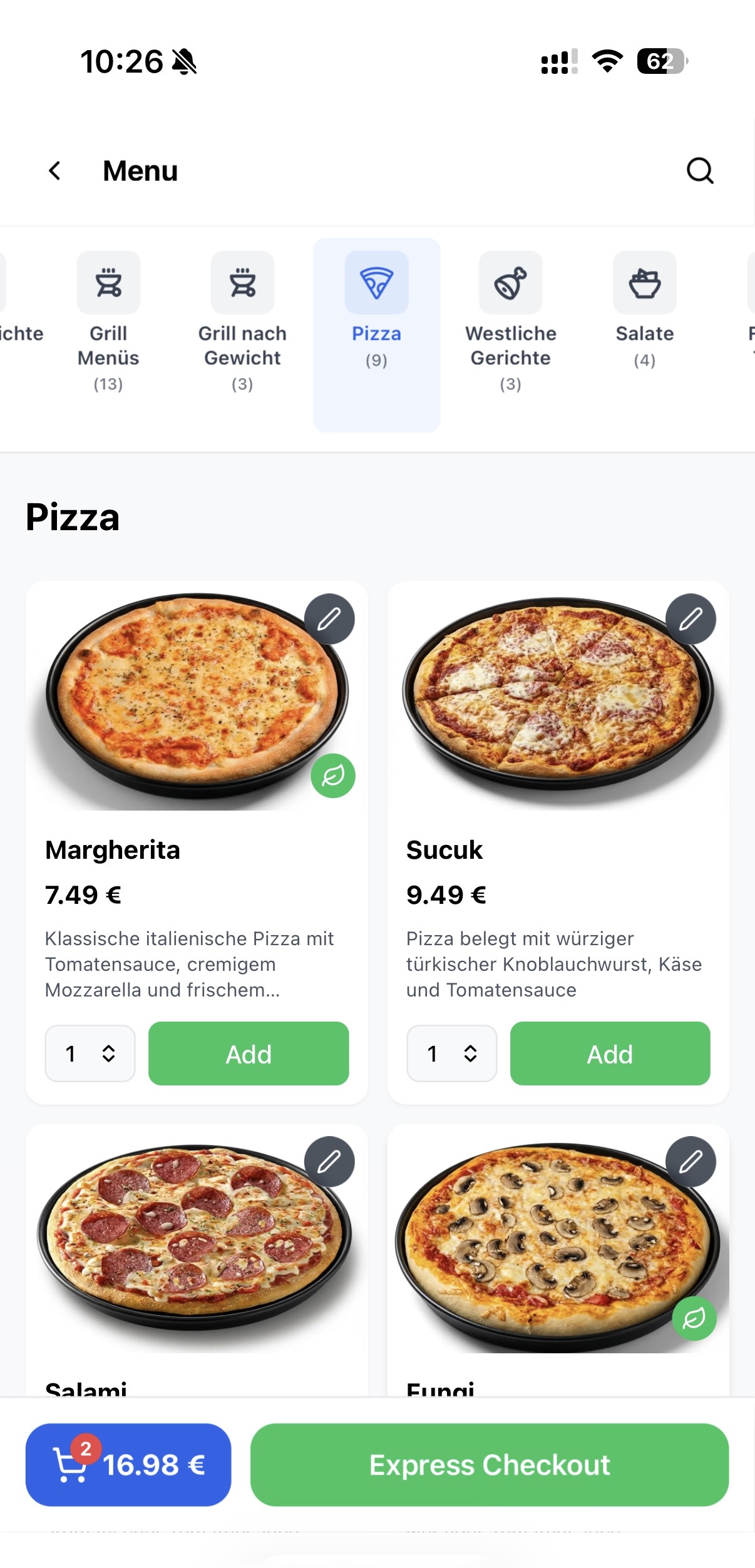Image resolution: width=755 pixels, height=1568 pixels.
Task: Start Express Checkout
Action: point(490,1465)
